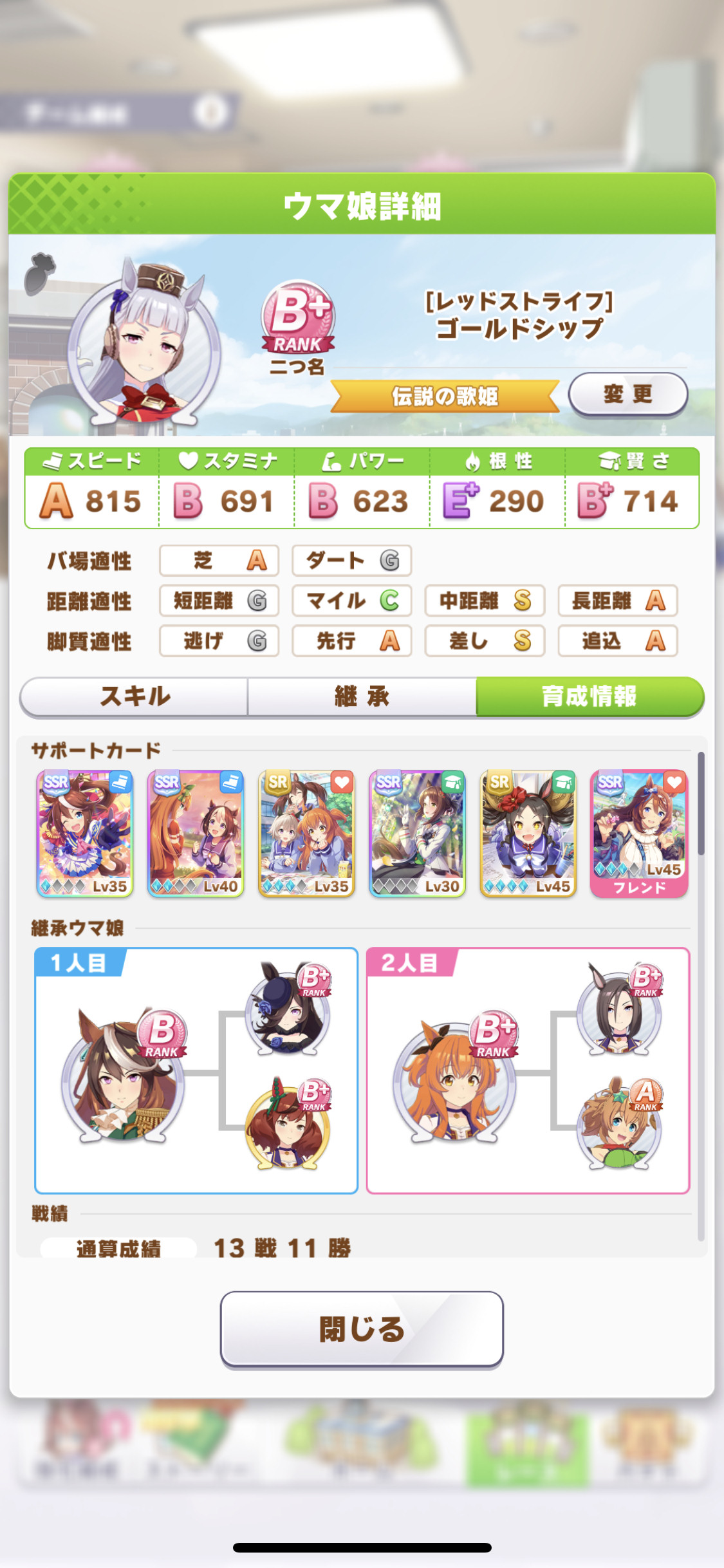Tap the carrot icon by the portrait
The width and height of the screenshot is (724, 1568).
click(x=40, y=273)
